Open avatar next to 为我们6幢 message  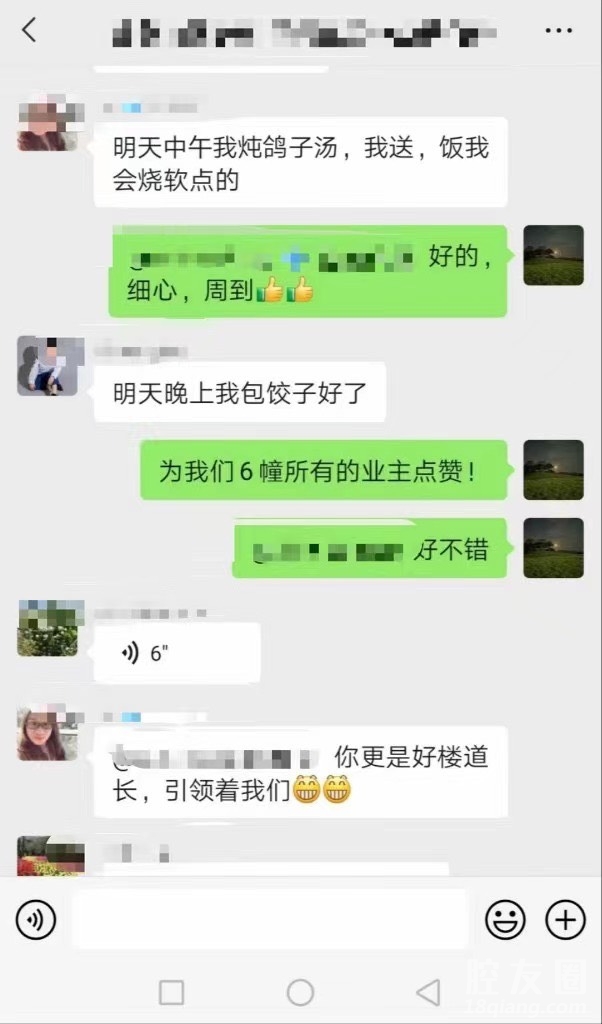[x=553, y=470]
